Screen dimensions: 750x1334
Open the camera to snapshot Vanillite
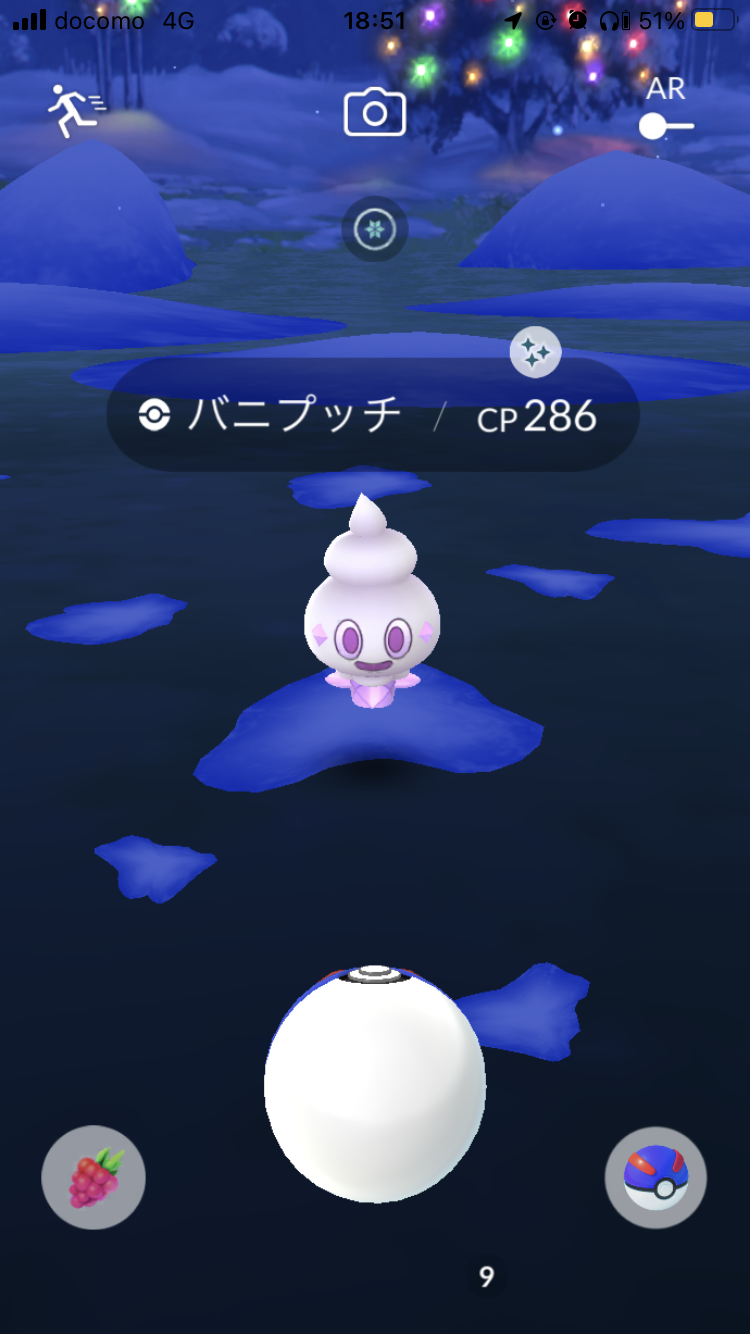click(x=374, y=112)
